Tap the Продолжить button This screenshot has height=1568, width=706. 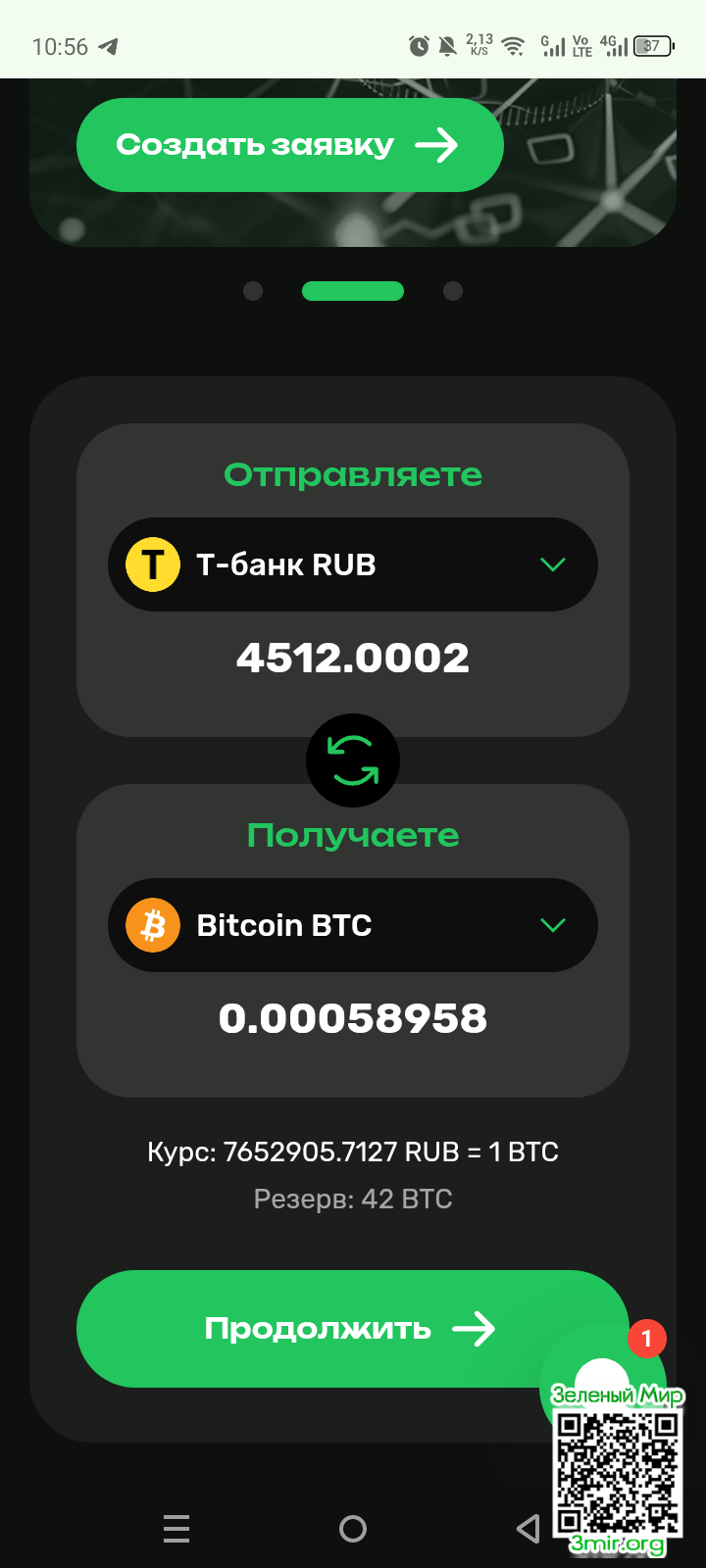pos(324,1329)
